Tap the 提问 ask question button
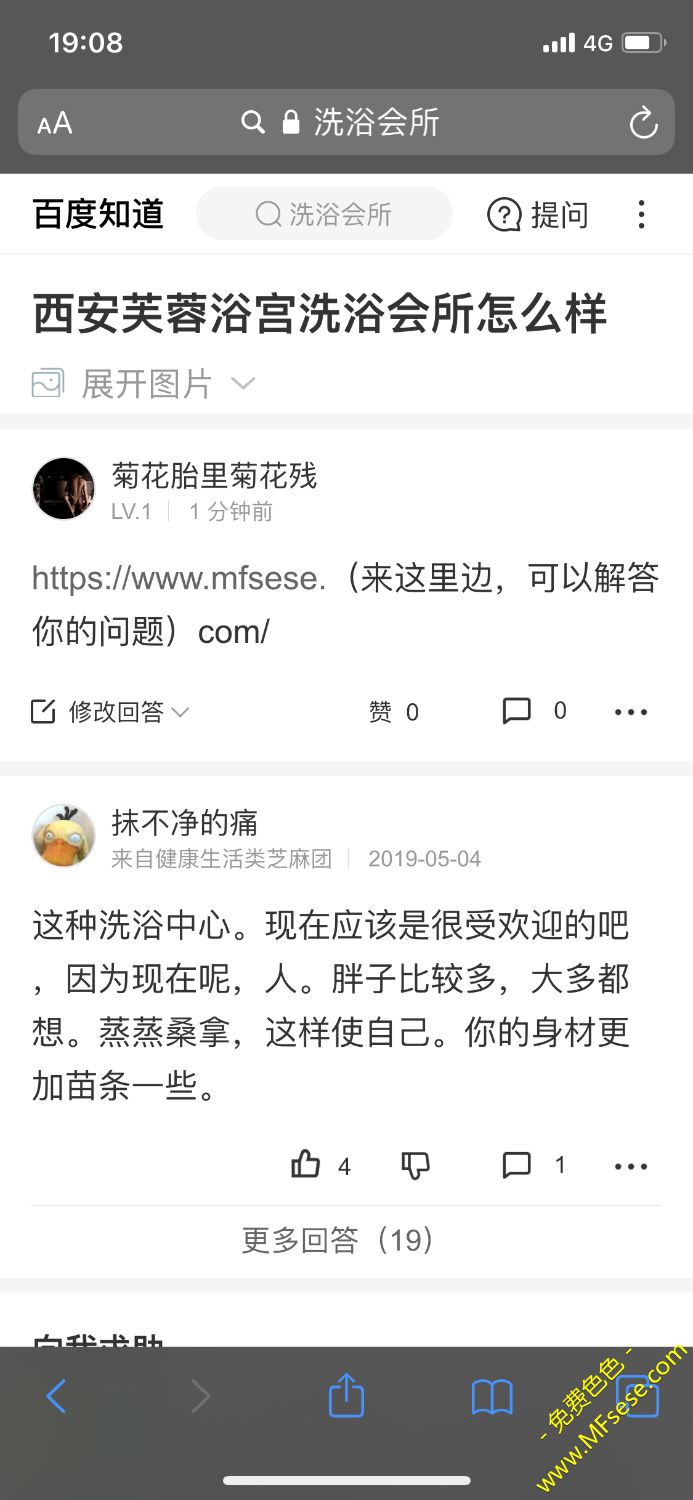The height and width of the screenshot is (1500, 693). click(538, 214)
